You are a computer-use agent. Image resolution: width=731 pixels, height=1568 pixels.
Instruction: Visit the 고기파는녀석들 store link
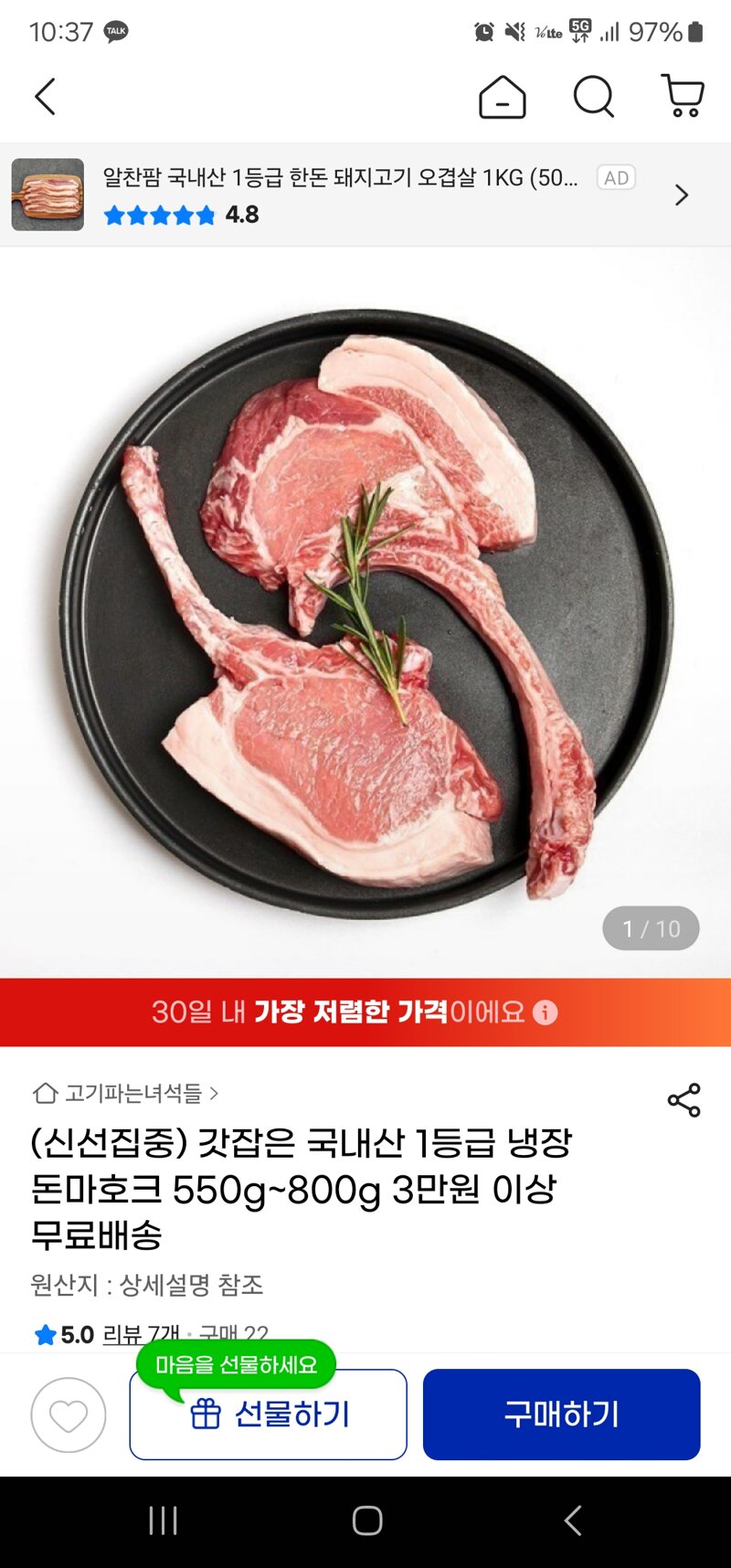coord(126,1093)
